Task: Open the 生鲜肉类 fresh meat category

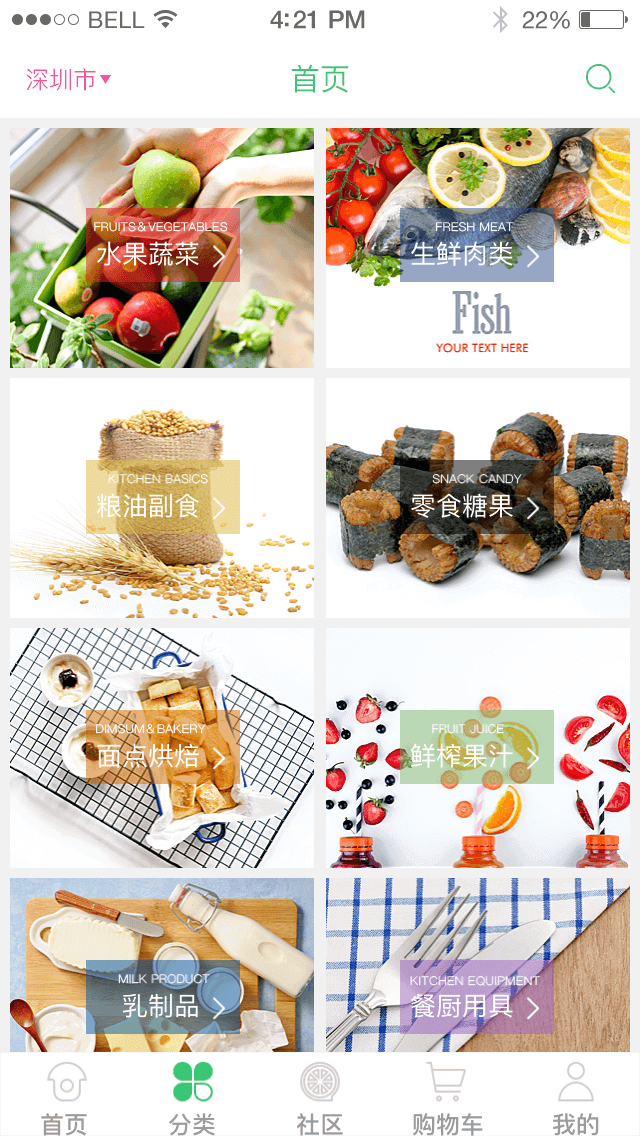Action: click(476, 246)
